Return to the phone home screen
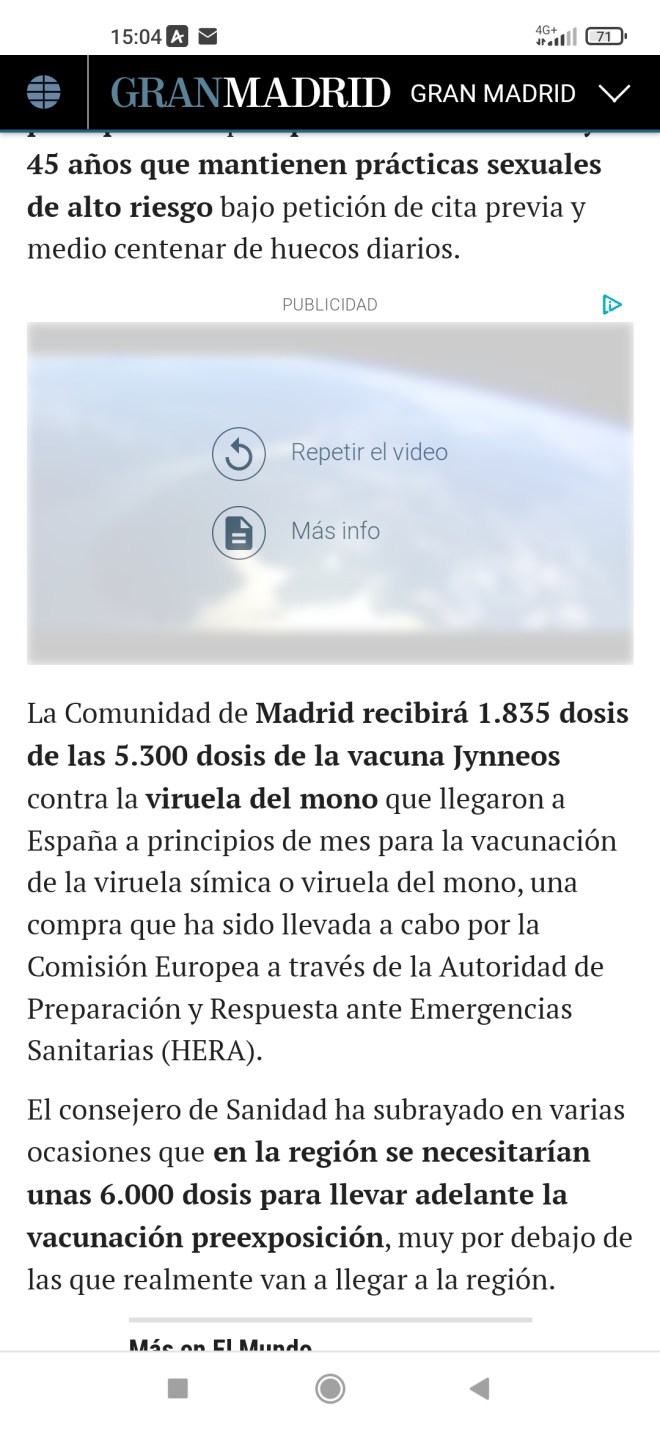 pos(330,1388)
